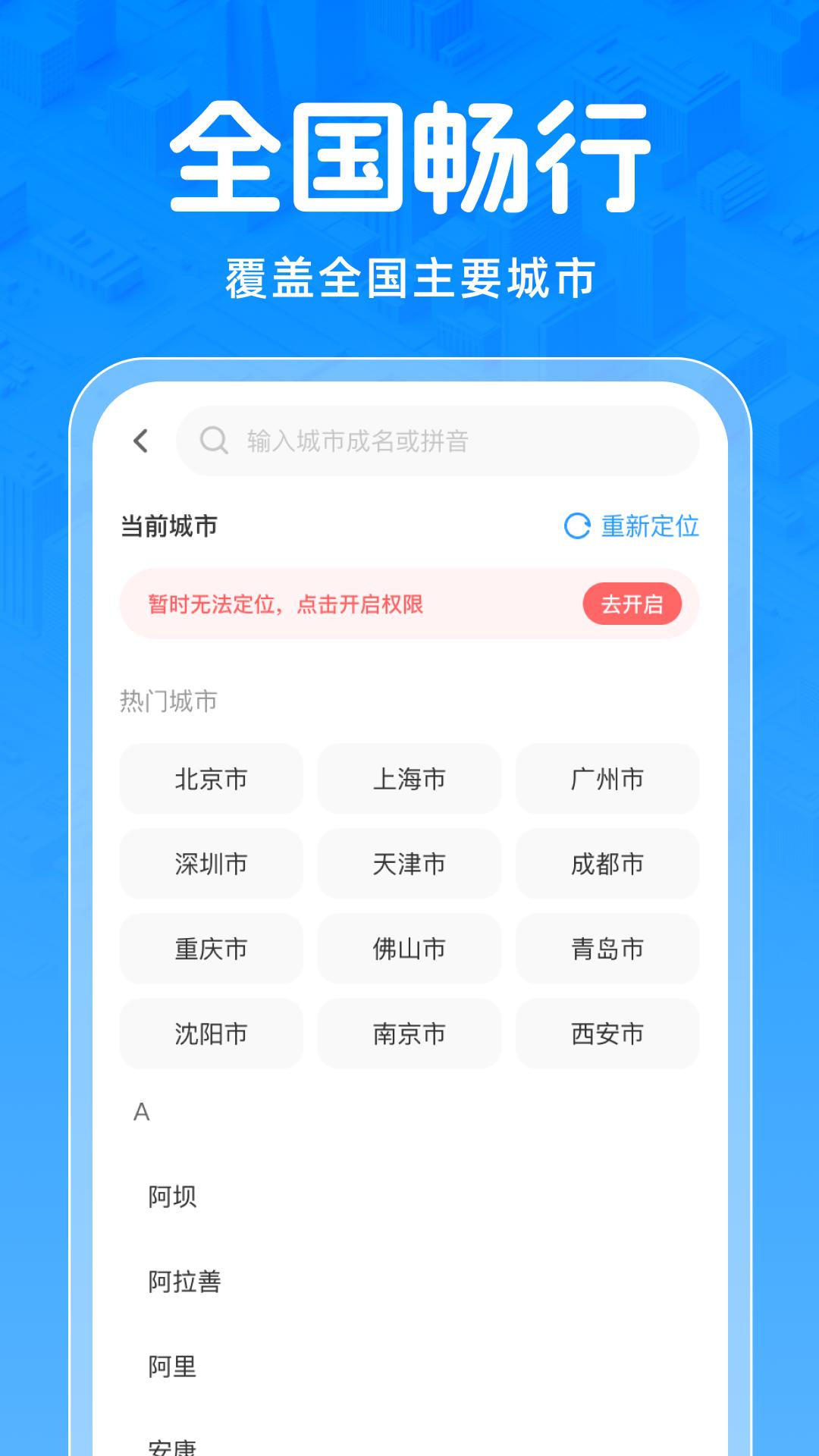
Task: Select 阿坝 under section A
Action: point(173,1197)
